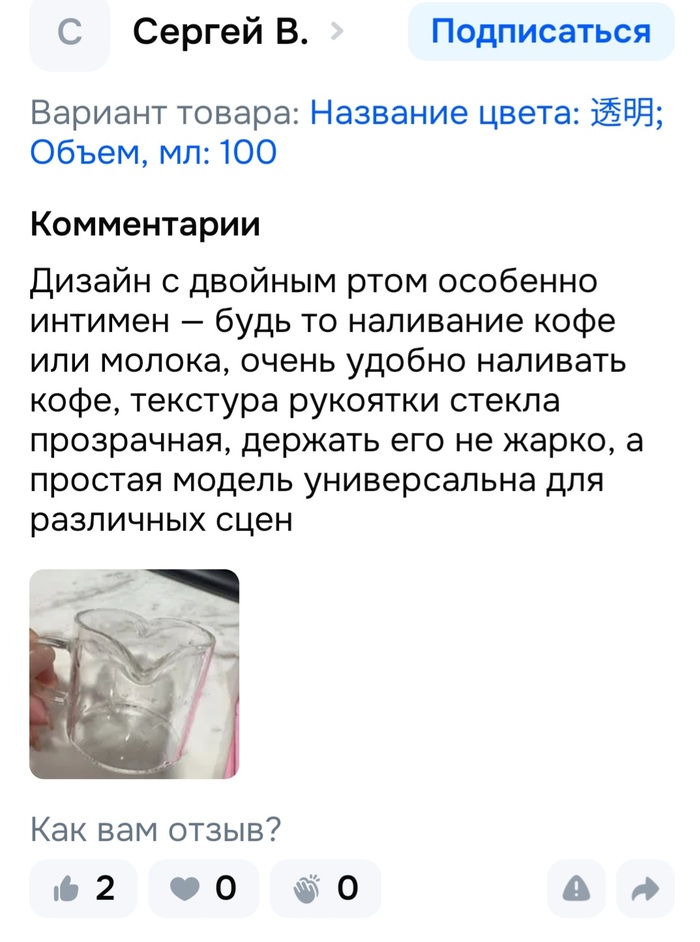This screenshot has height=942, width=700.
Task: Tap the Подписаться button
Action: tap(541, 32)
